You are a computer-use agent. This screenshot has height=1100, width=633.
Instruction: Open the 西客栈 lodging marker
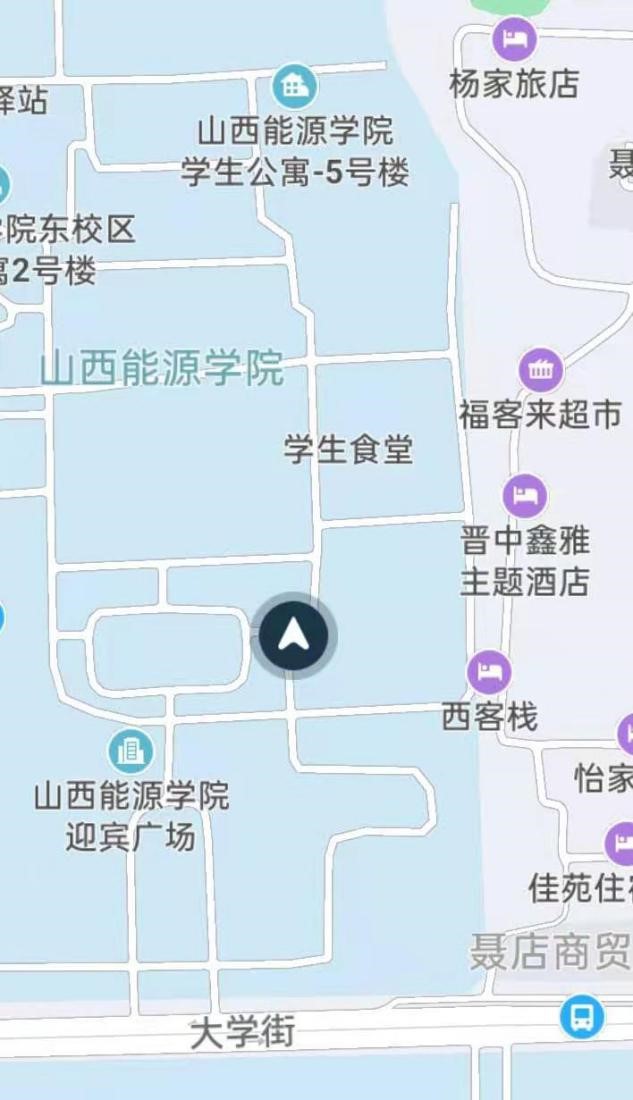click(x=489, y=673)
